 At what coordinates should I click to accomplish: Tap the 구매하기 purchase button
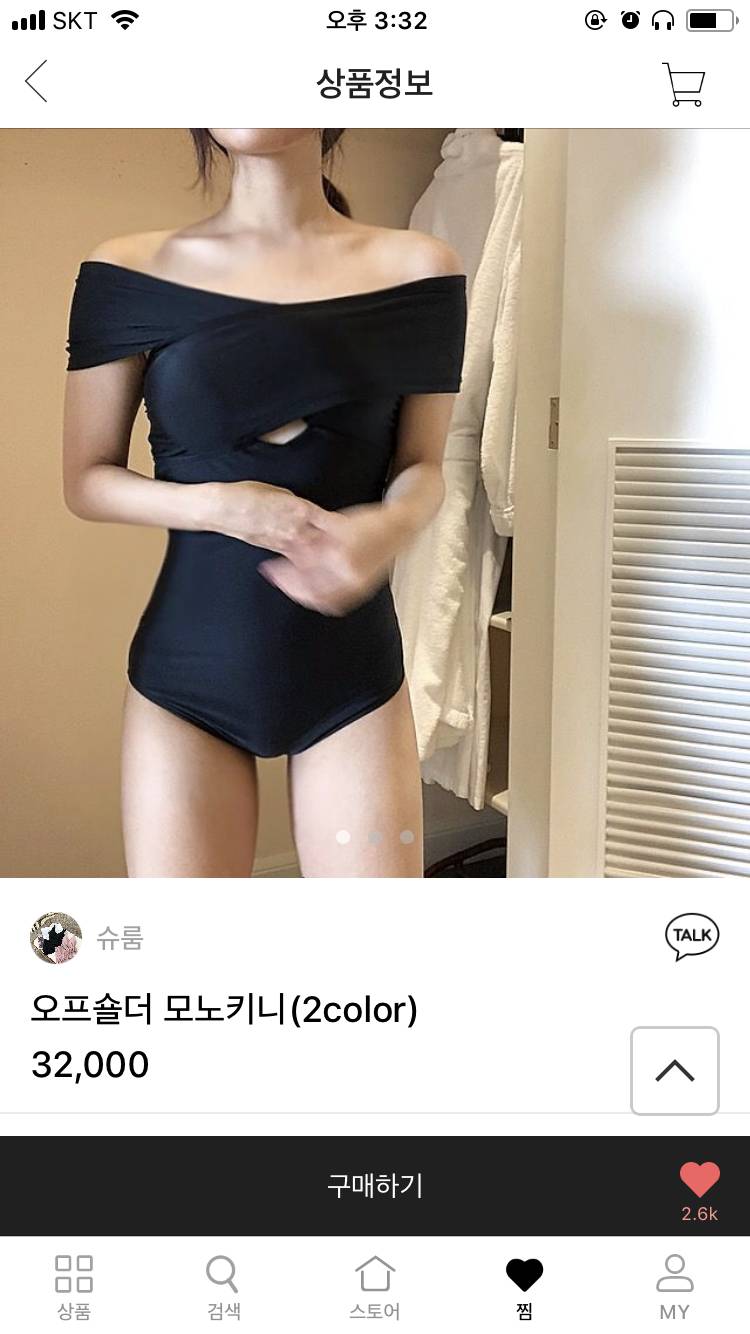coord(375,1187)
